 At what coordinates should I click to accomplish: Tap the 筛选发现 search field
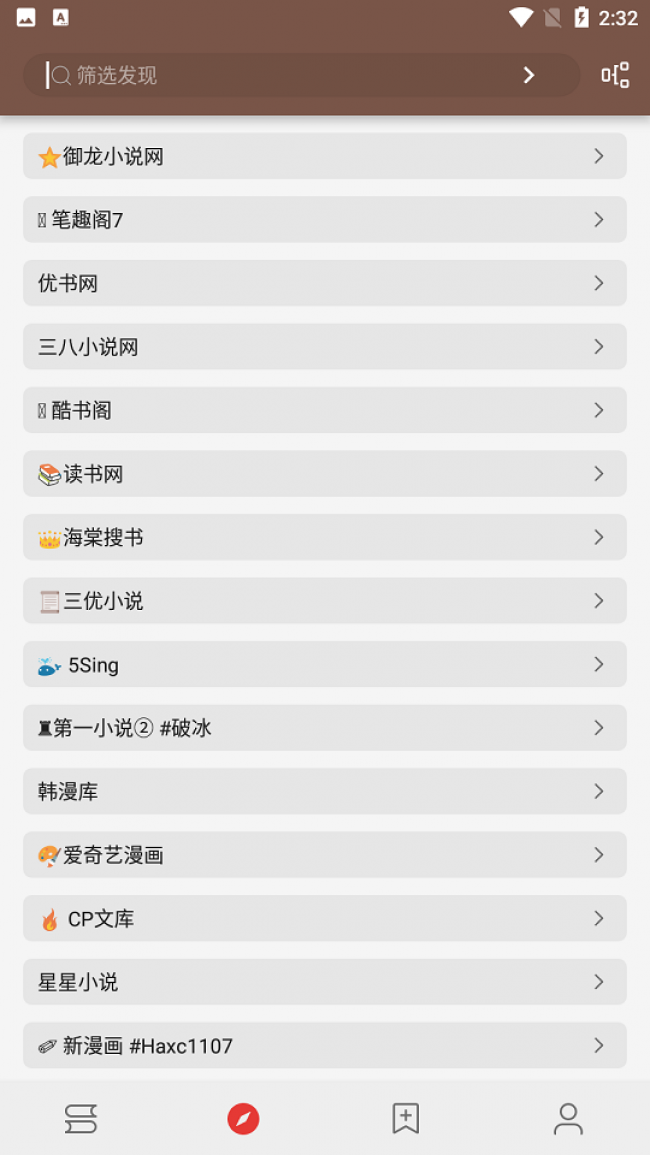[280, 75]
